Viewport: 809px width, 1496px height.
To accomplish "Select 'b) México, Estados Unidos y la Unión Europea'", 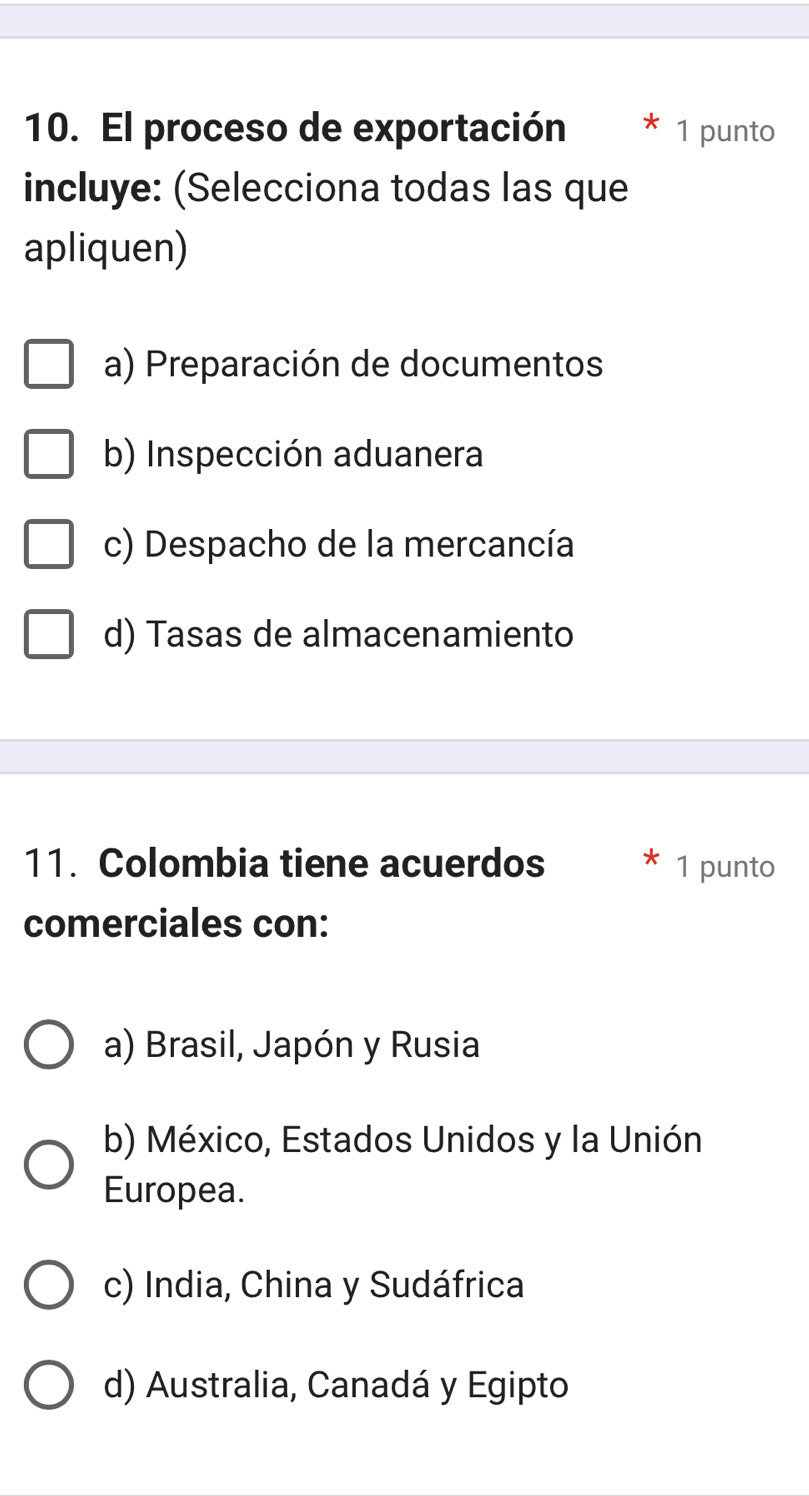I will (49, 1165).
